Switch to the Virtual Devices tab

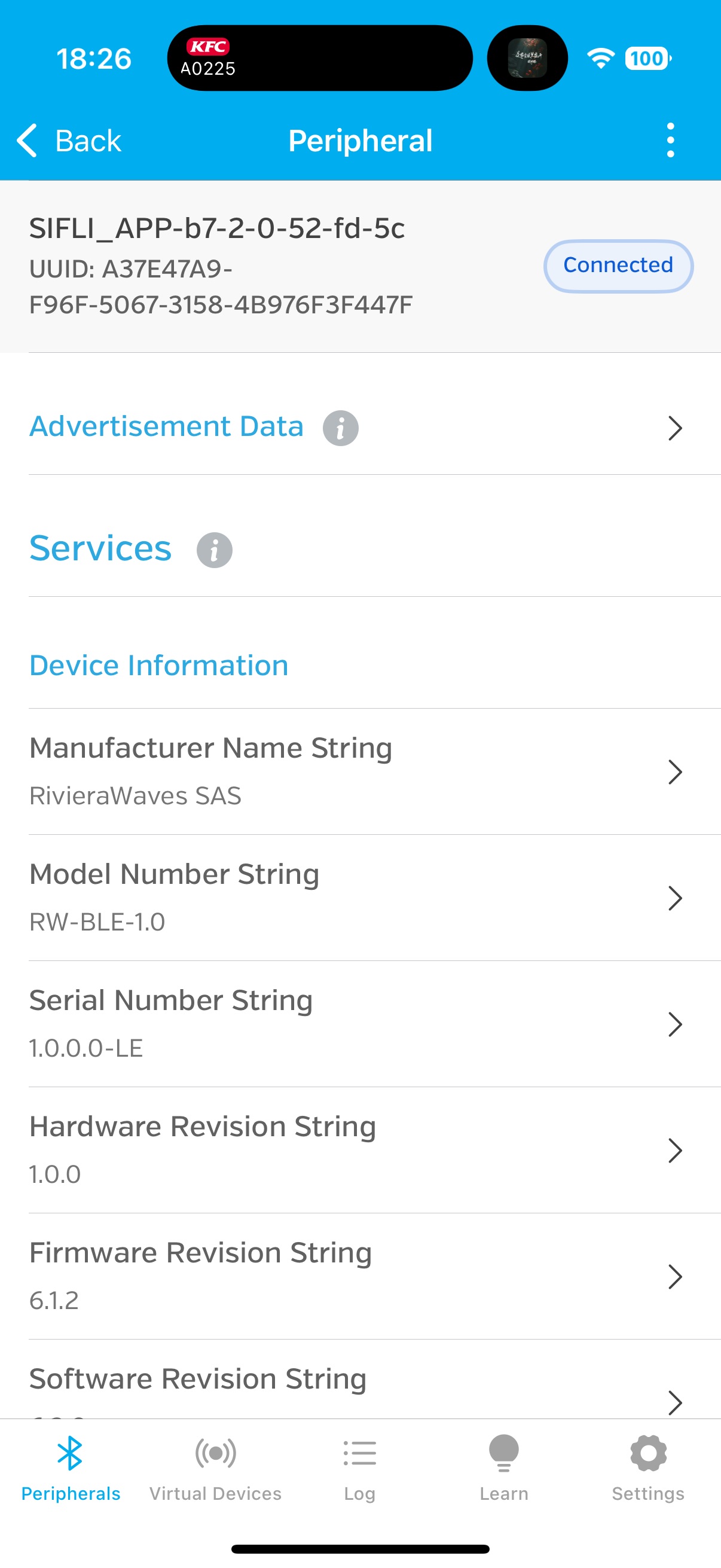[215, 1468]
